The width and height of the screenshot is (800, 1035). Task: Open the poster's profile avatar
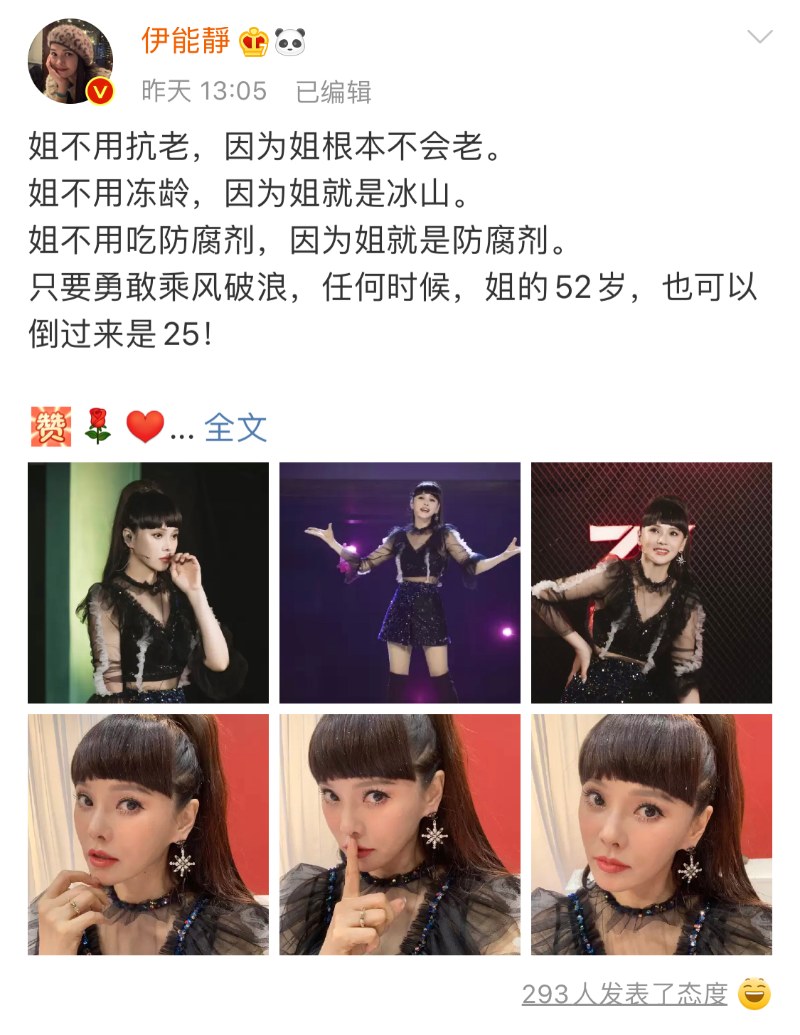pyautogui.click(x=70, y=62)
